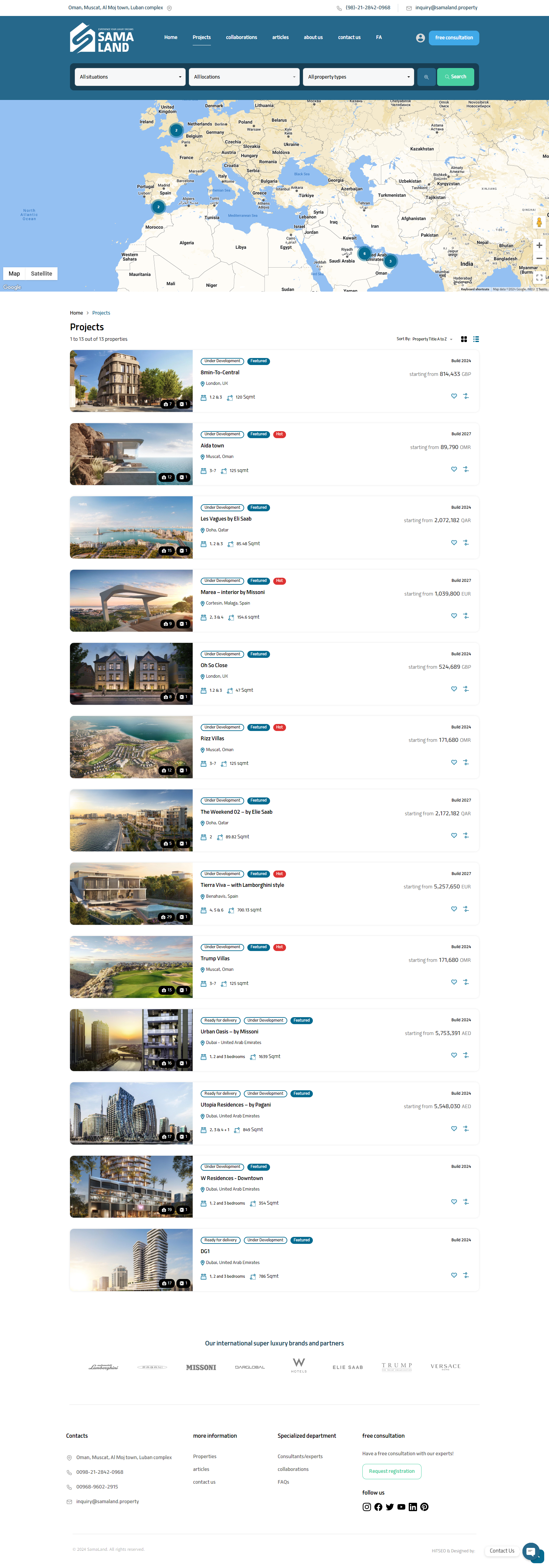Open Trump Villas project listing

[x=215, y=958]
